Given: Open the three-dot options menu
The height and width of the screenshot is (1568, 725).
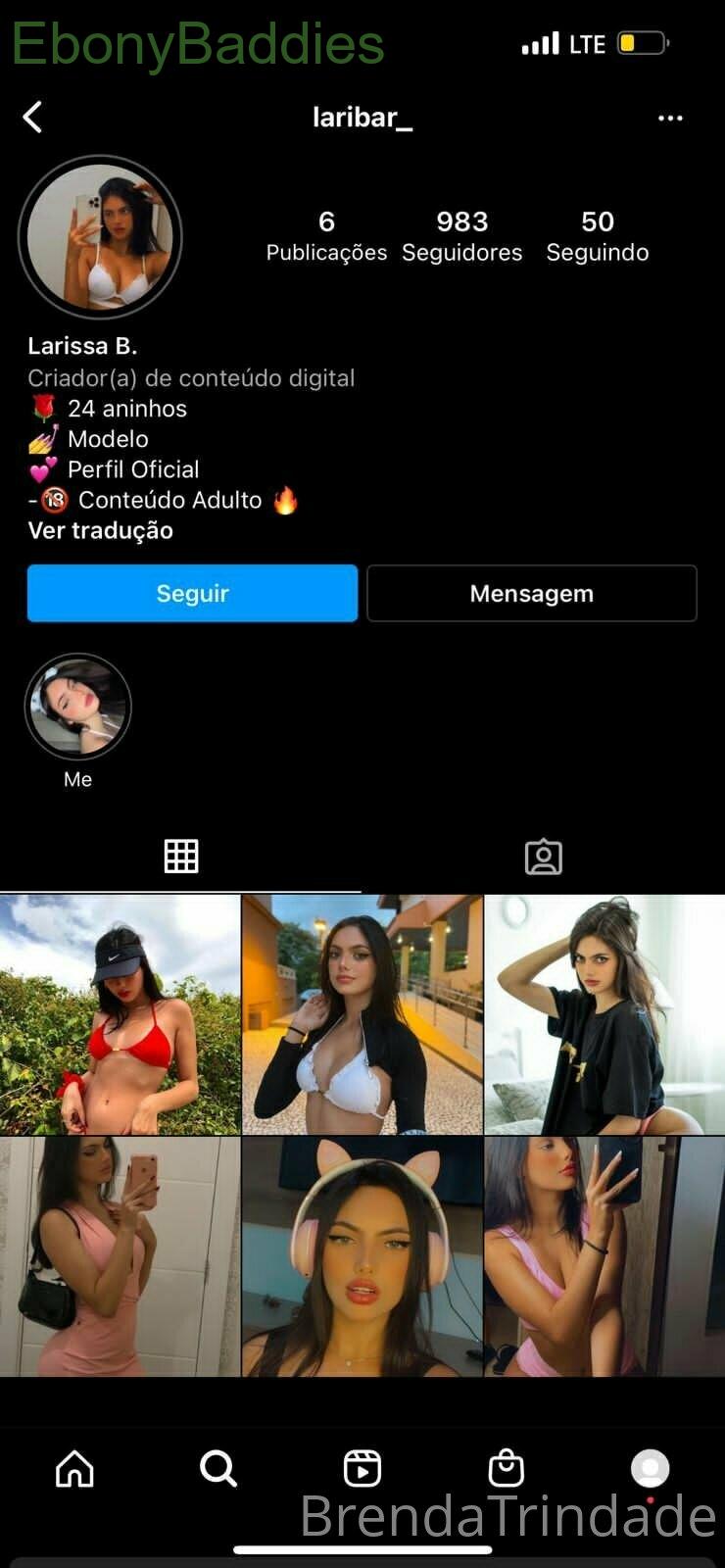Looking at the screenshot, I should 670,118.
